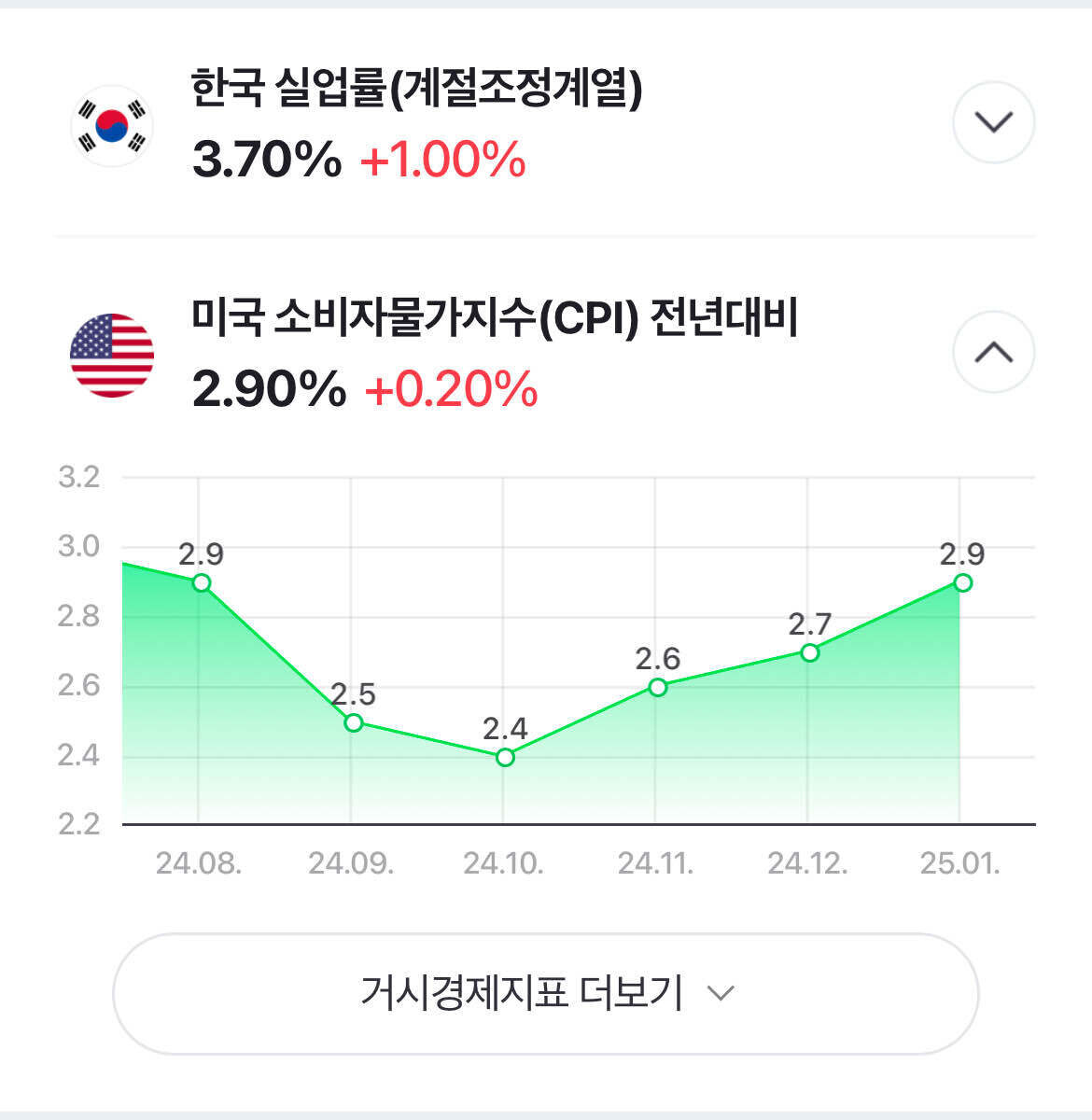Click the 2.6 data point for 24.11.
This screenshot has height=1120, width=1092.
pos(657,687)
